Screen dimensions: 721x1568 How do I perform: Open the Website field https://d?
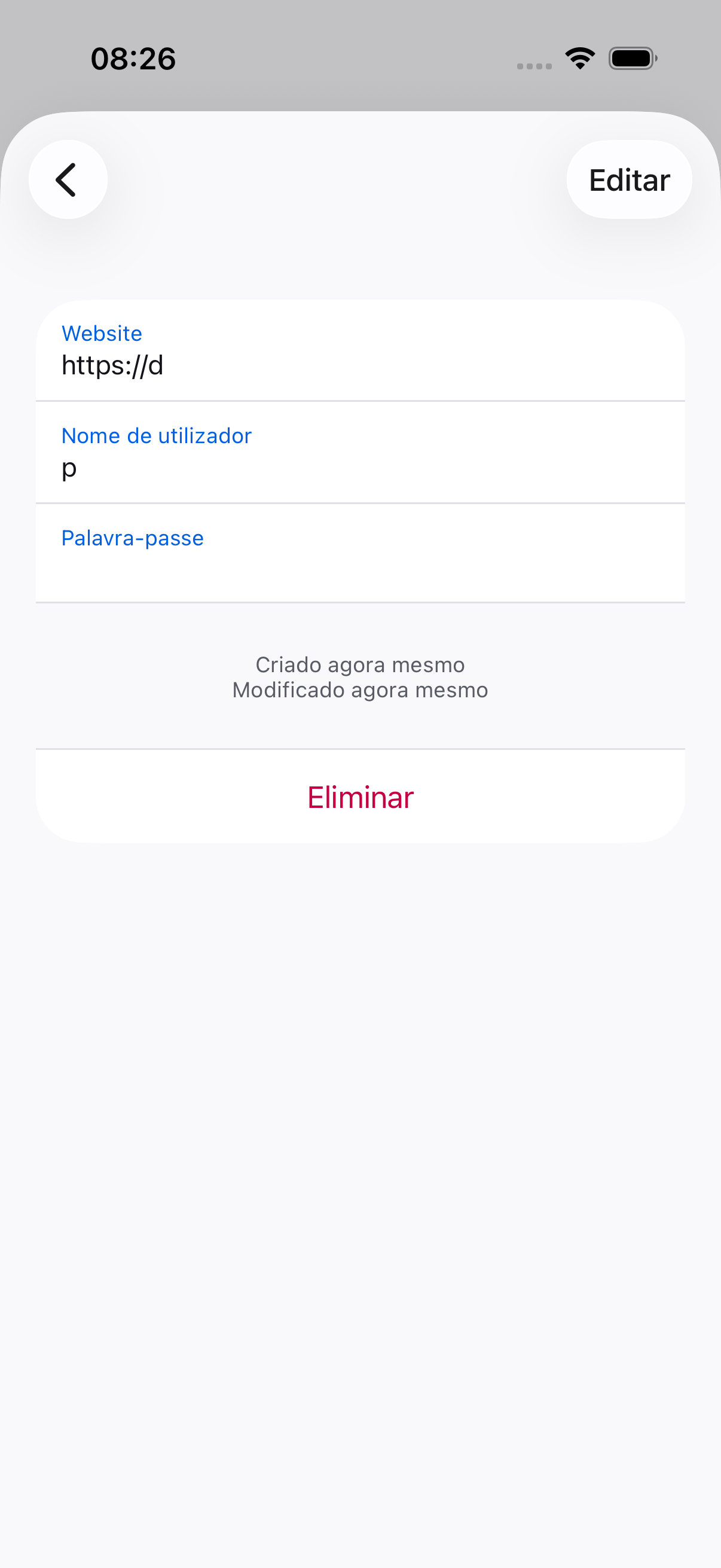pyautogui.click(x=360, y=351)
